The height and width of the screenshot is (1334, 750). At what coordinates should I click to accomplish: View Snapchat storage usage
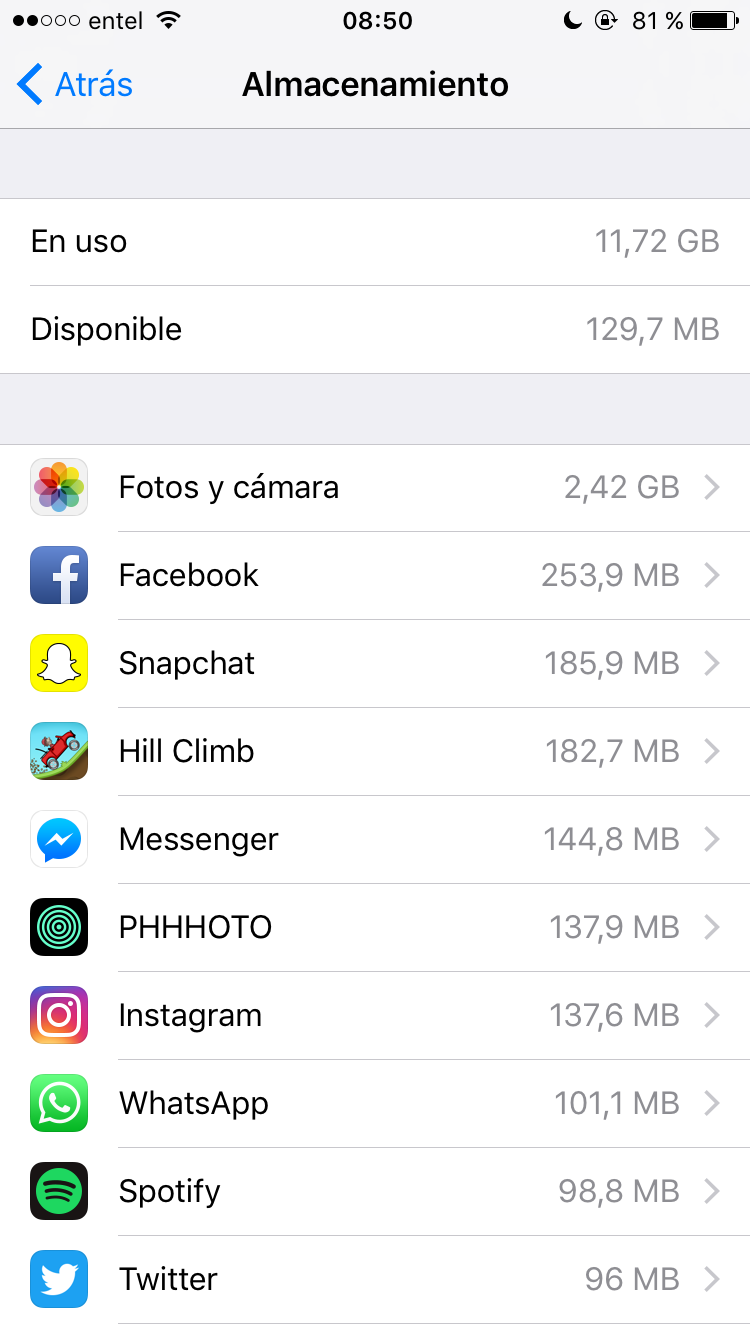pyautogui.click(x=375, y=664)
